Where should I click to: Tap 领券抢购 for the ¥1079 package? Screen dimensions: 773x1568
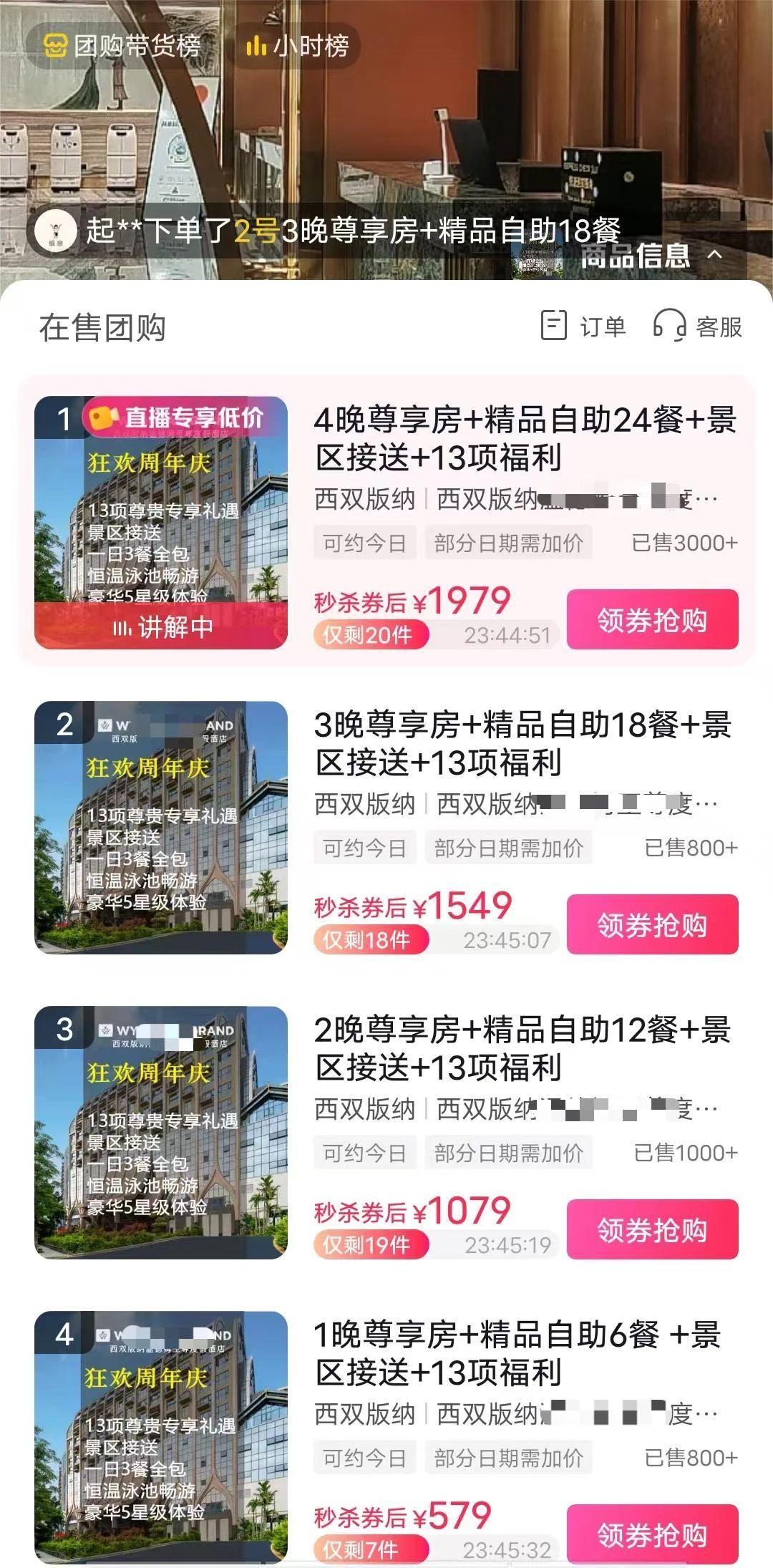[x=652, y=1229]
